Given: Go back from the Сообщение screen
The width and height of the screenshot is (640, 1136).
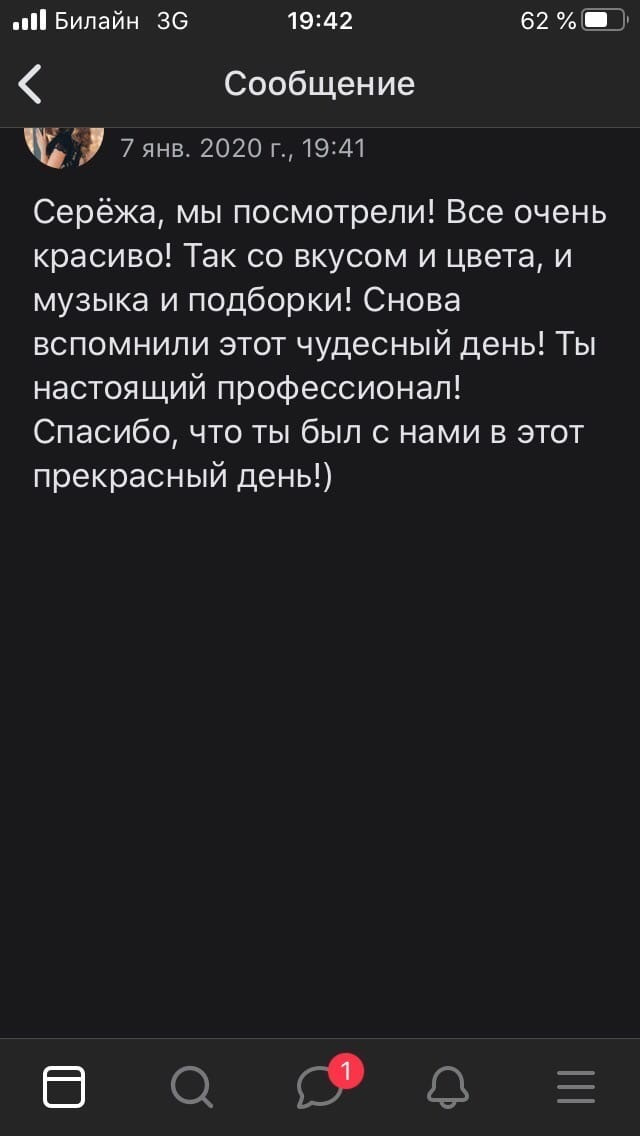Looking at the screenshot, I should click(x=30, y=84).
